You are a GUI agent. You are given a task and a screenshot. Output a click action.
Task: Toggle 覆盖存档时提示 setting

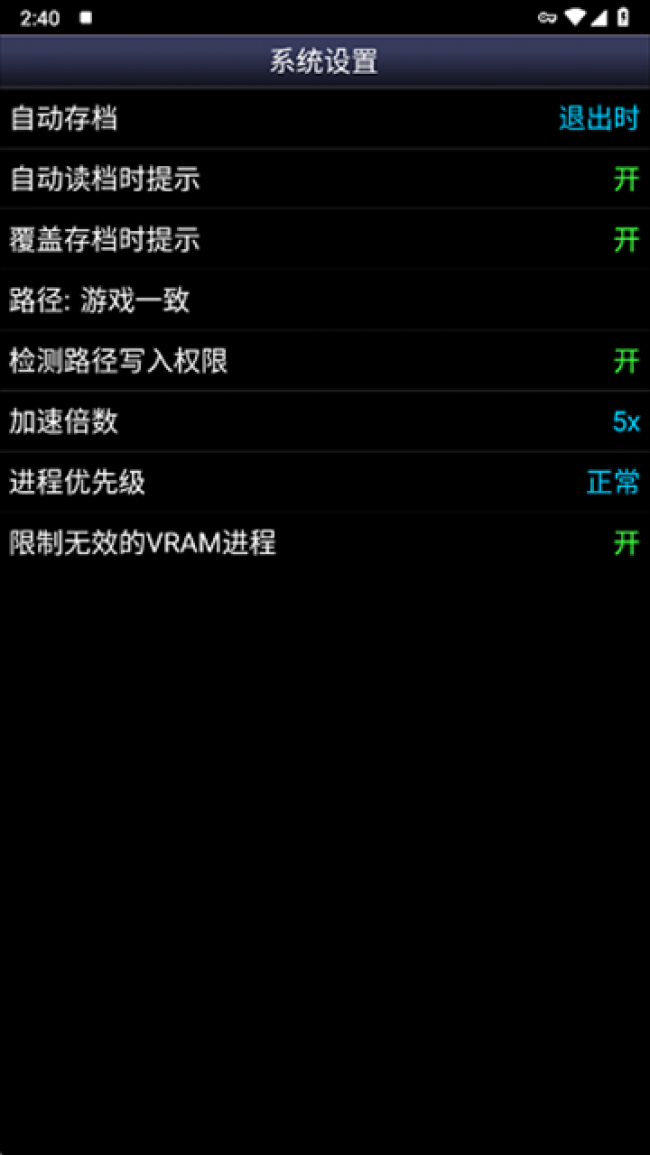click(324, 240)
